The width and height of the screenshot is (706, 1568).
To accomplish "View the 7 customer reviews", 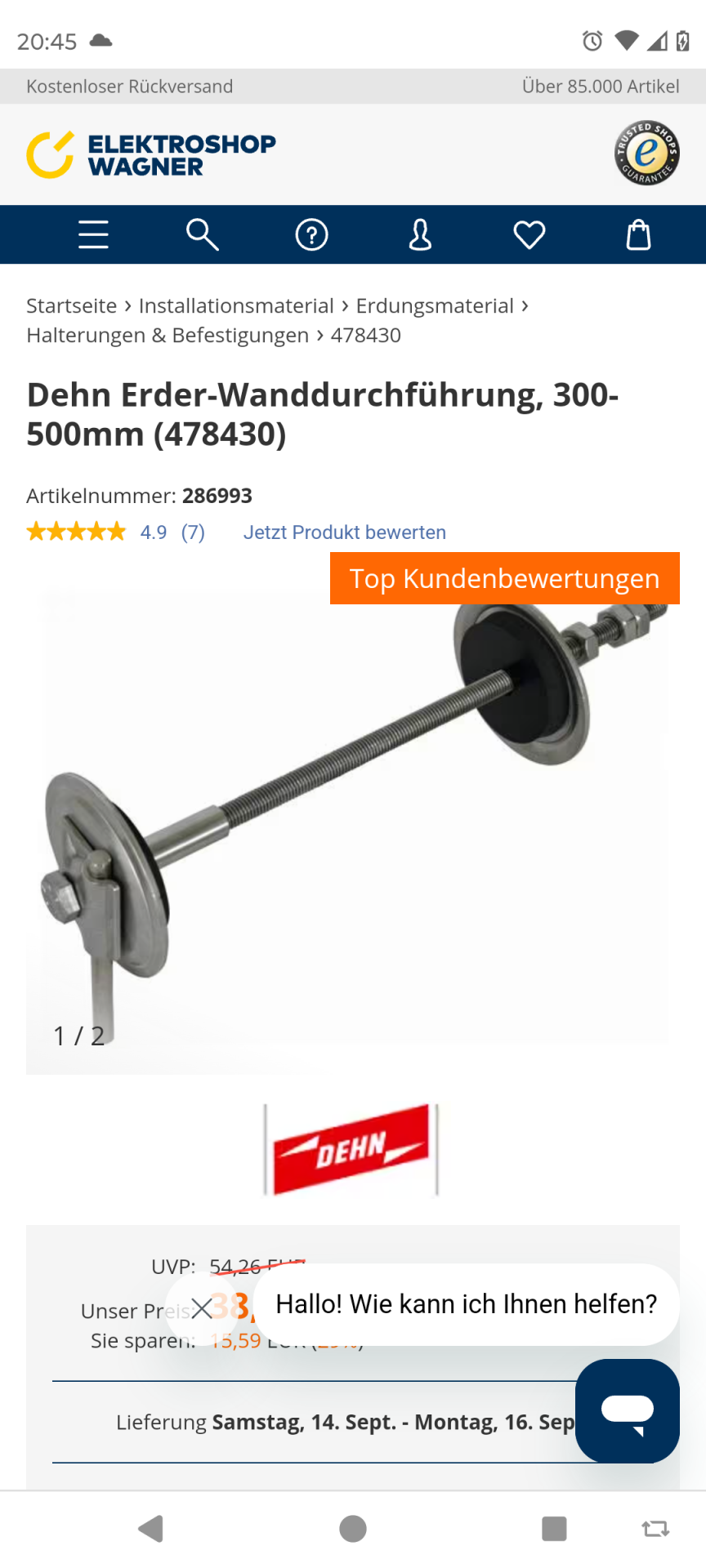I will click(193, 532).
